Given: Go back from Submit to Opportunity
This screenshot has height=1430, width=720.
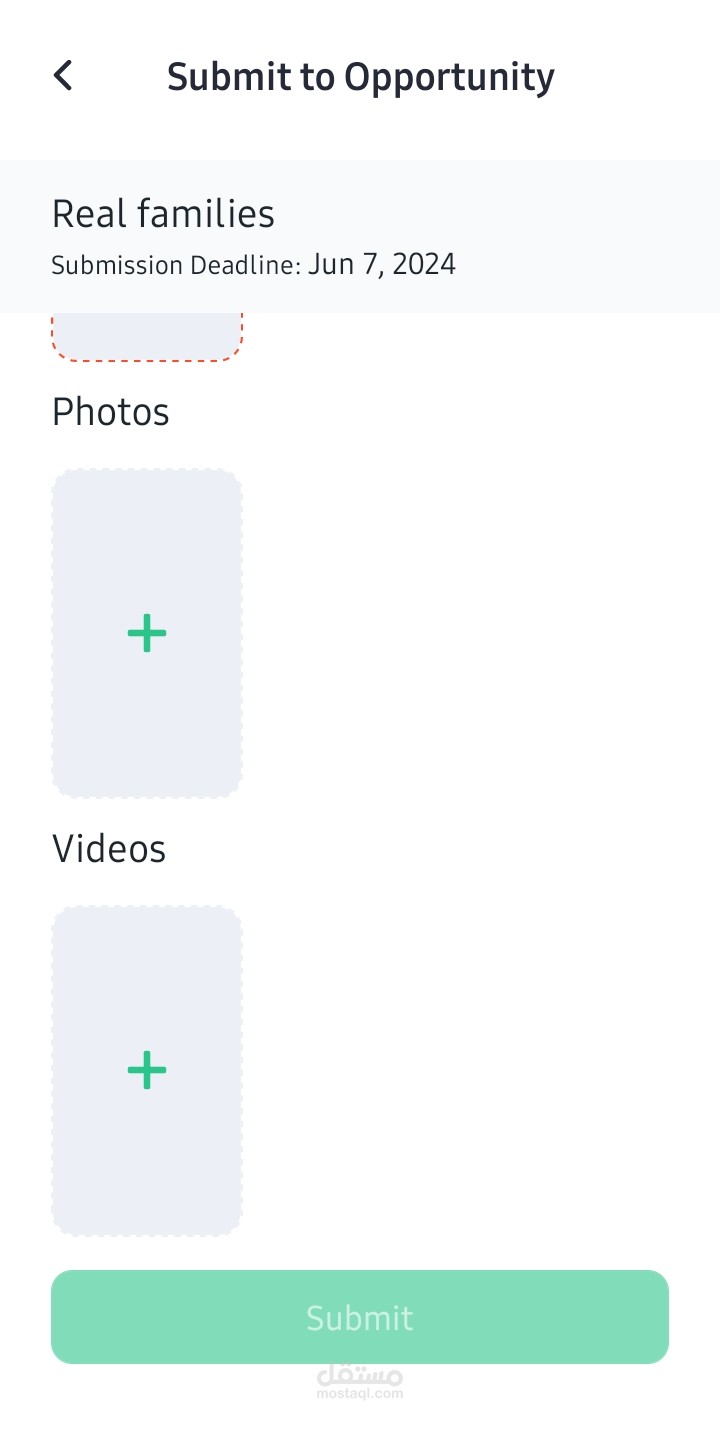Looking at the screenshot, I should [63, 75].
